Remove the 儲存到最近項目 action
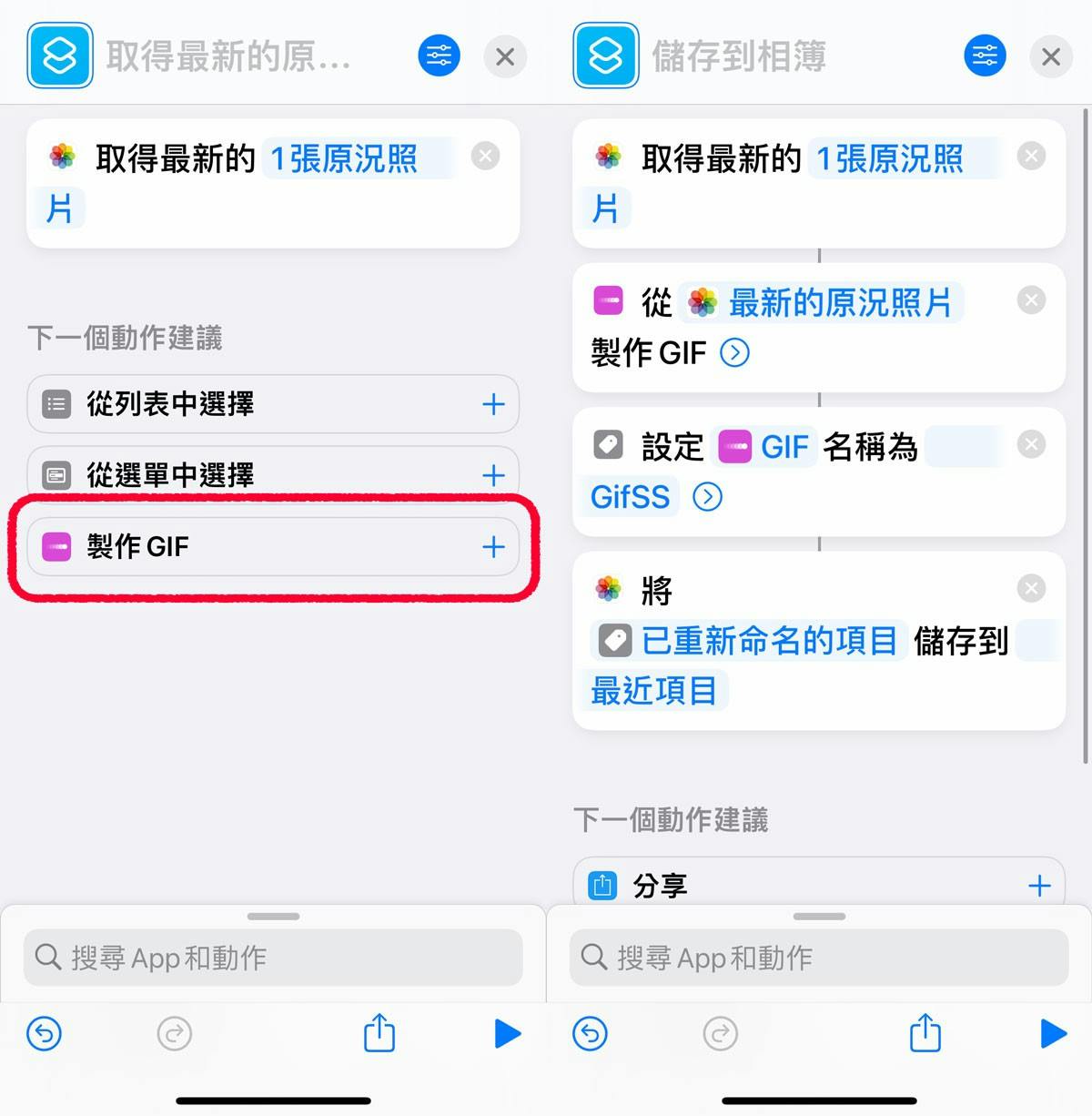Screen dimensions: 1092x1116 click(1031, 588)
